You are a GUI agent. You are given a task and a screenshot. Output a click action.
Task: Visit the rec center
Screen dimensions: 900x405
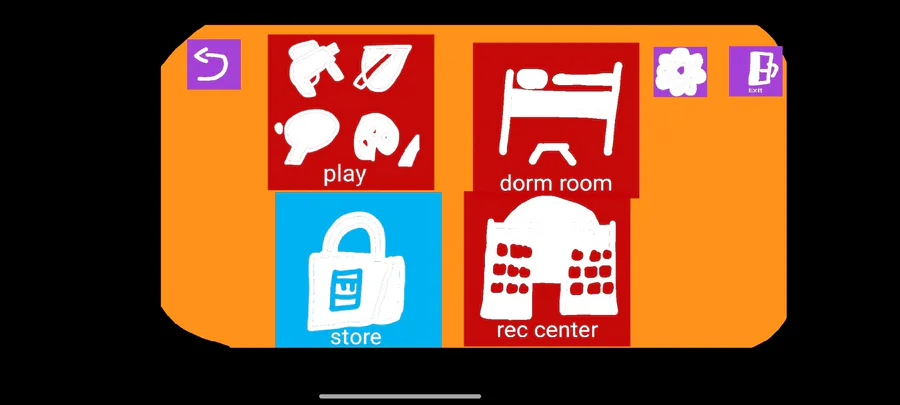(546, 269)
